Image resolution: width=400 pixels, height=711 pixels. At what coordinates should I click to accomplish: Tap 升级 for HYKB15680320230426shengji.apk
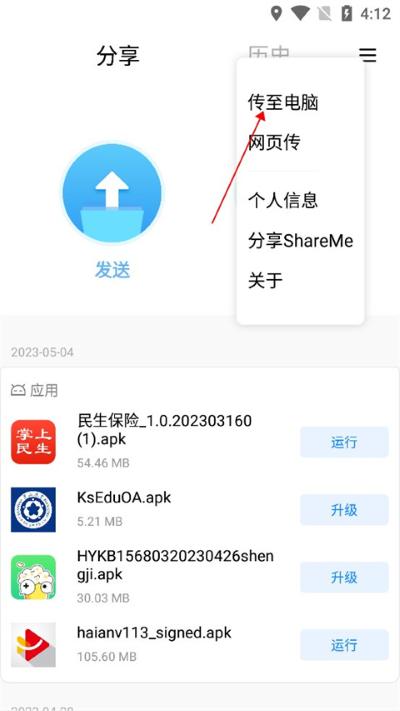click(344, 577)
